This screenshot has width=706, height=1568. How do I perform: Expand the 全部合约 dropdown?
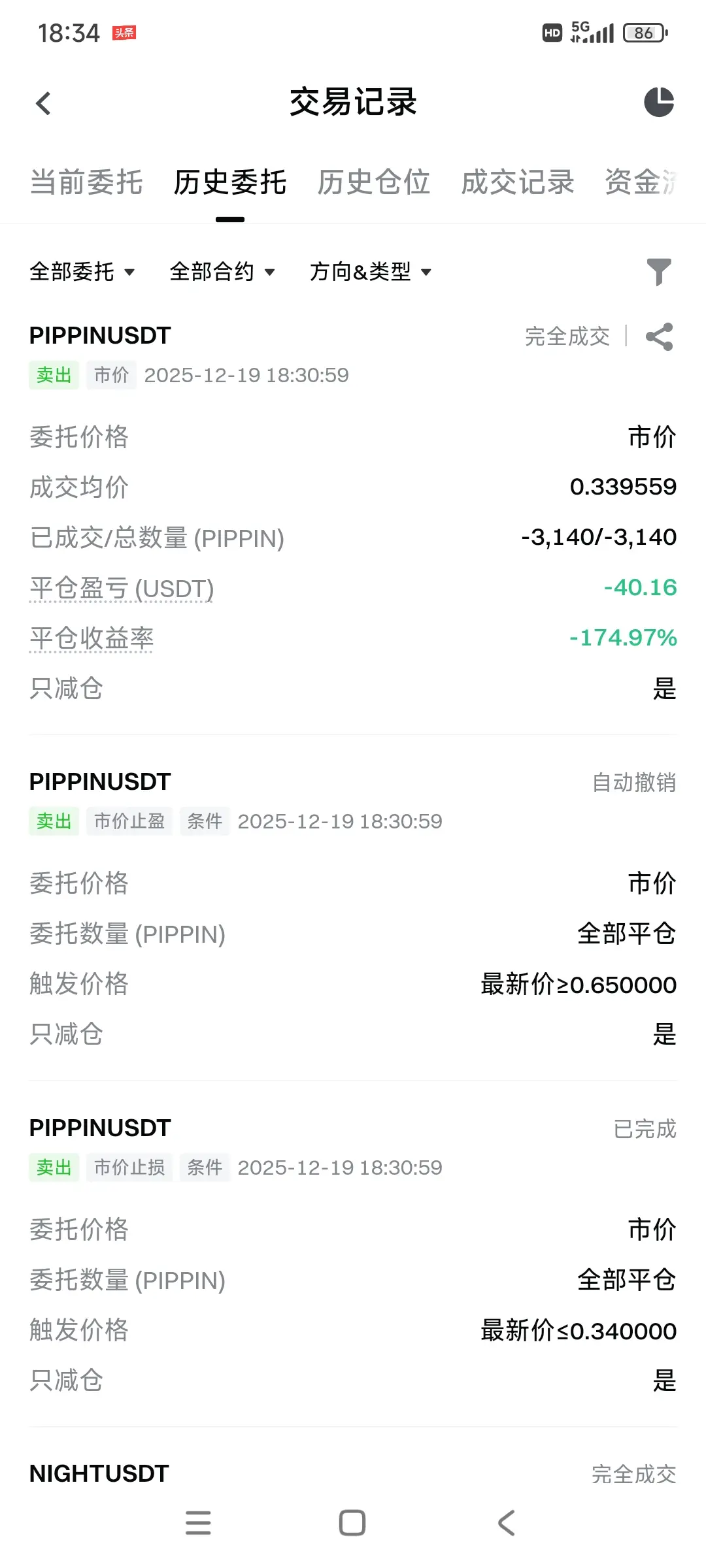pos(222,272)
